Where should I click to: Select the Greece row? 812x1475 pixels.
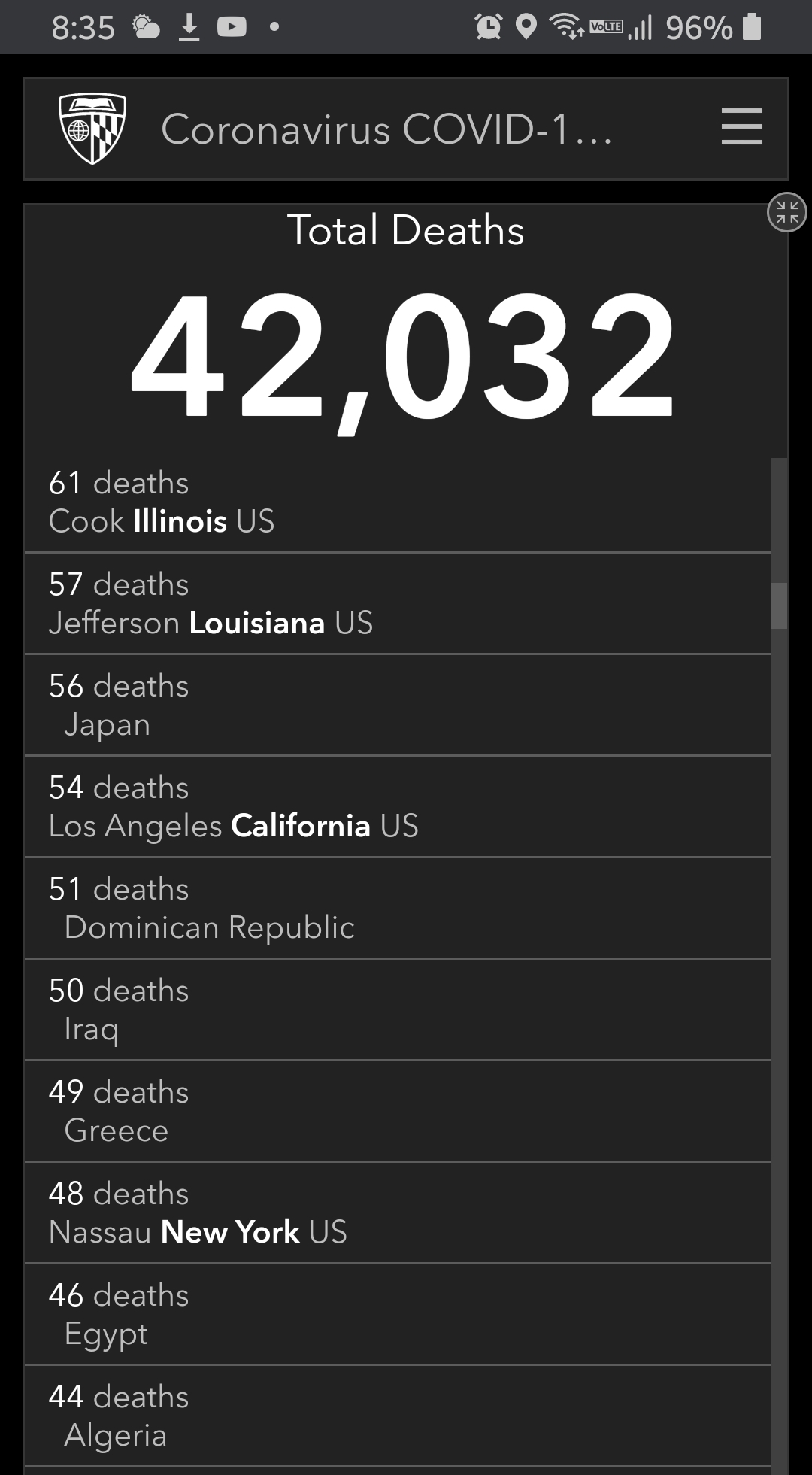[398, 1111]
